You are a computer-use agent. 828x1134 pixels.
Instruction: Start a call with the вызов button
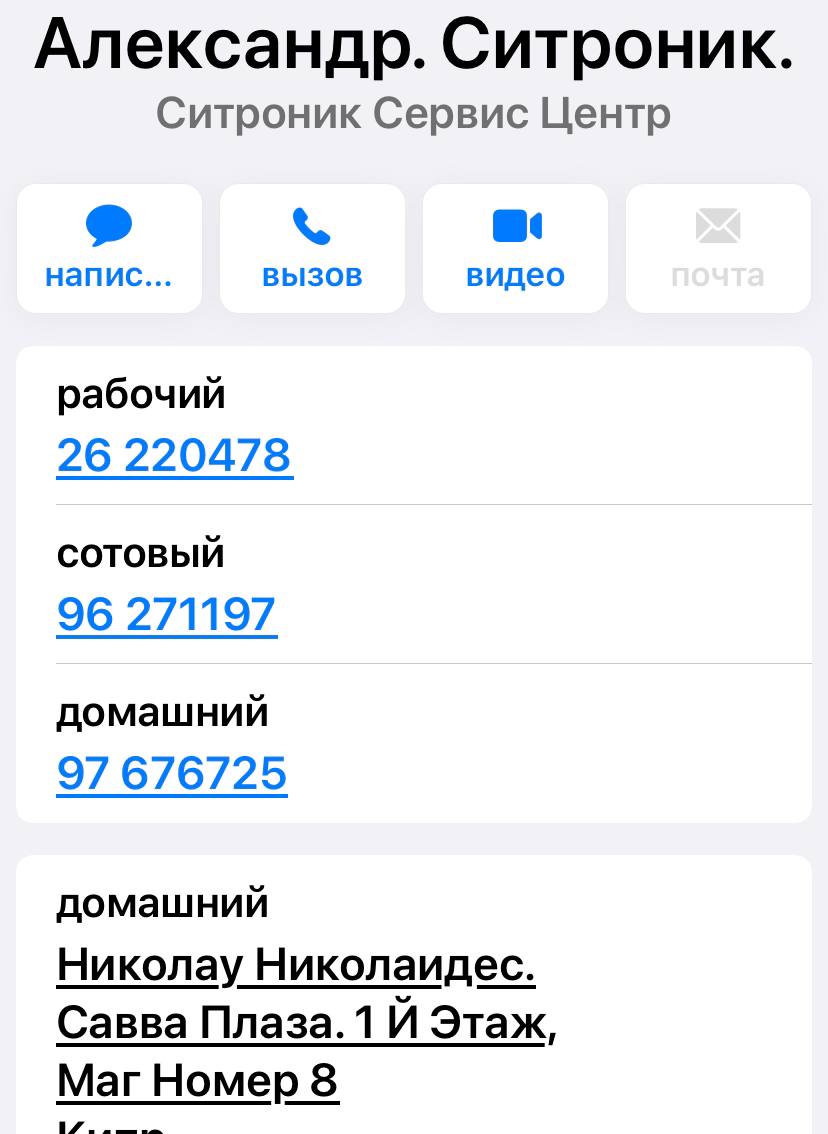pos(312,248)
